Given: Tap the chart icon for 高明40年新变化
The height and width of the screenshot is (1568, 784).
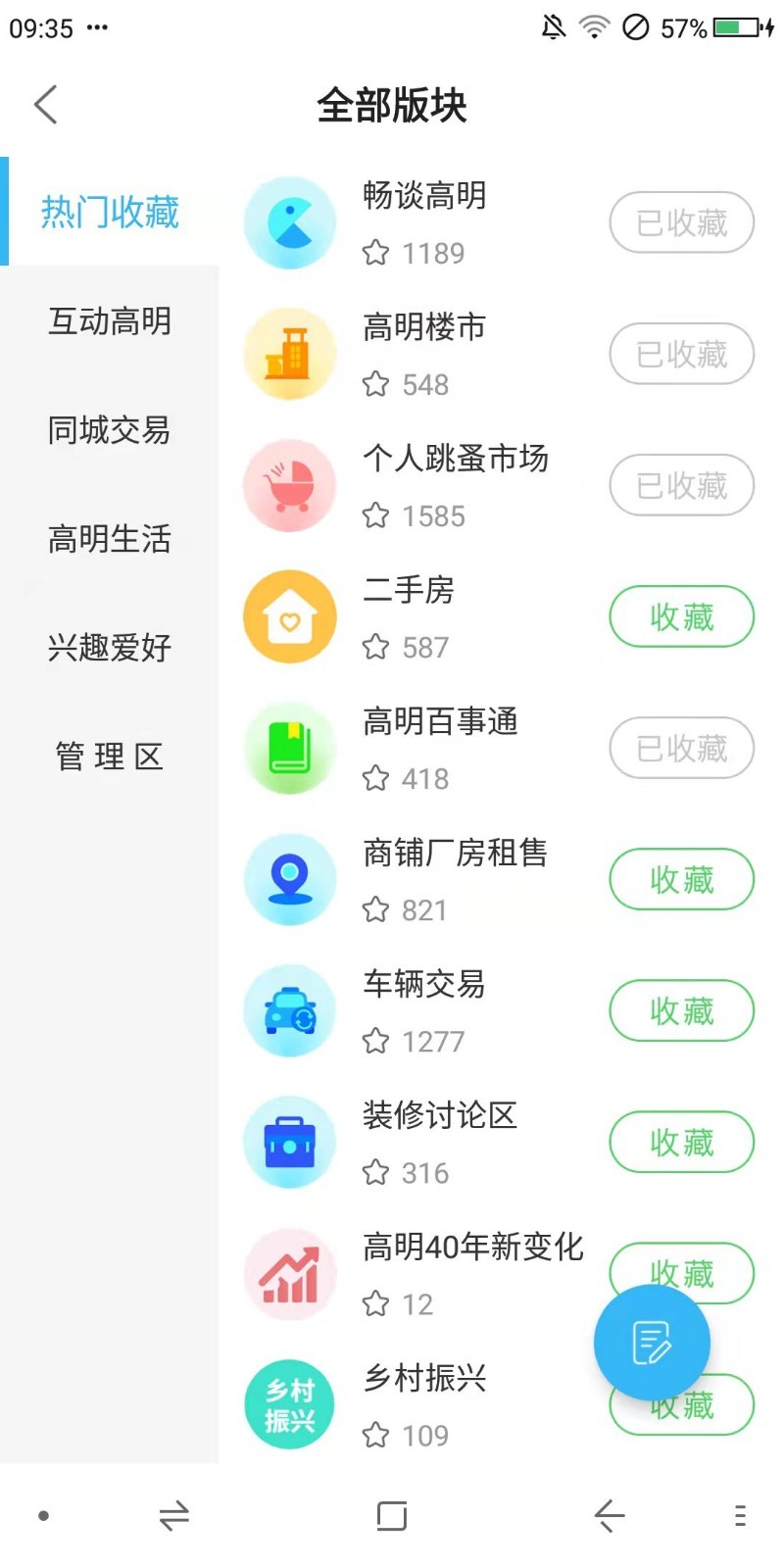Looking at the screenshot, I should [289, 1273].
